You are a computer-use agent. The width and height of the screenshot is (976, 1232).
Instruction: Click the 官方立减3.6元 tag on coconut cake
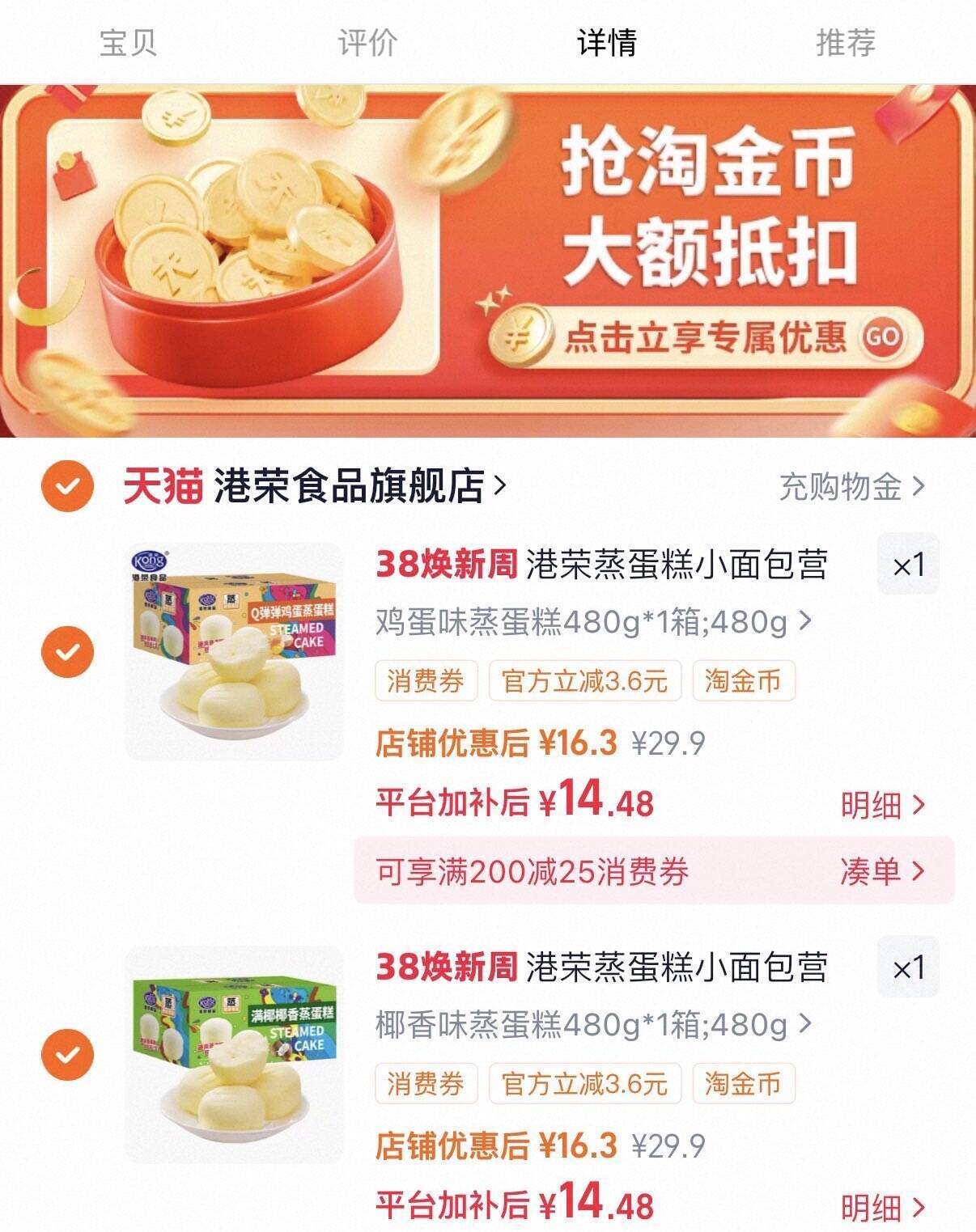pyautogui.click(x=583, y=1086)
